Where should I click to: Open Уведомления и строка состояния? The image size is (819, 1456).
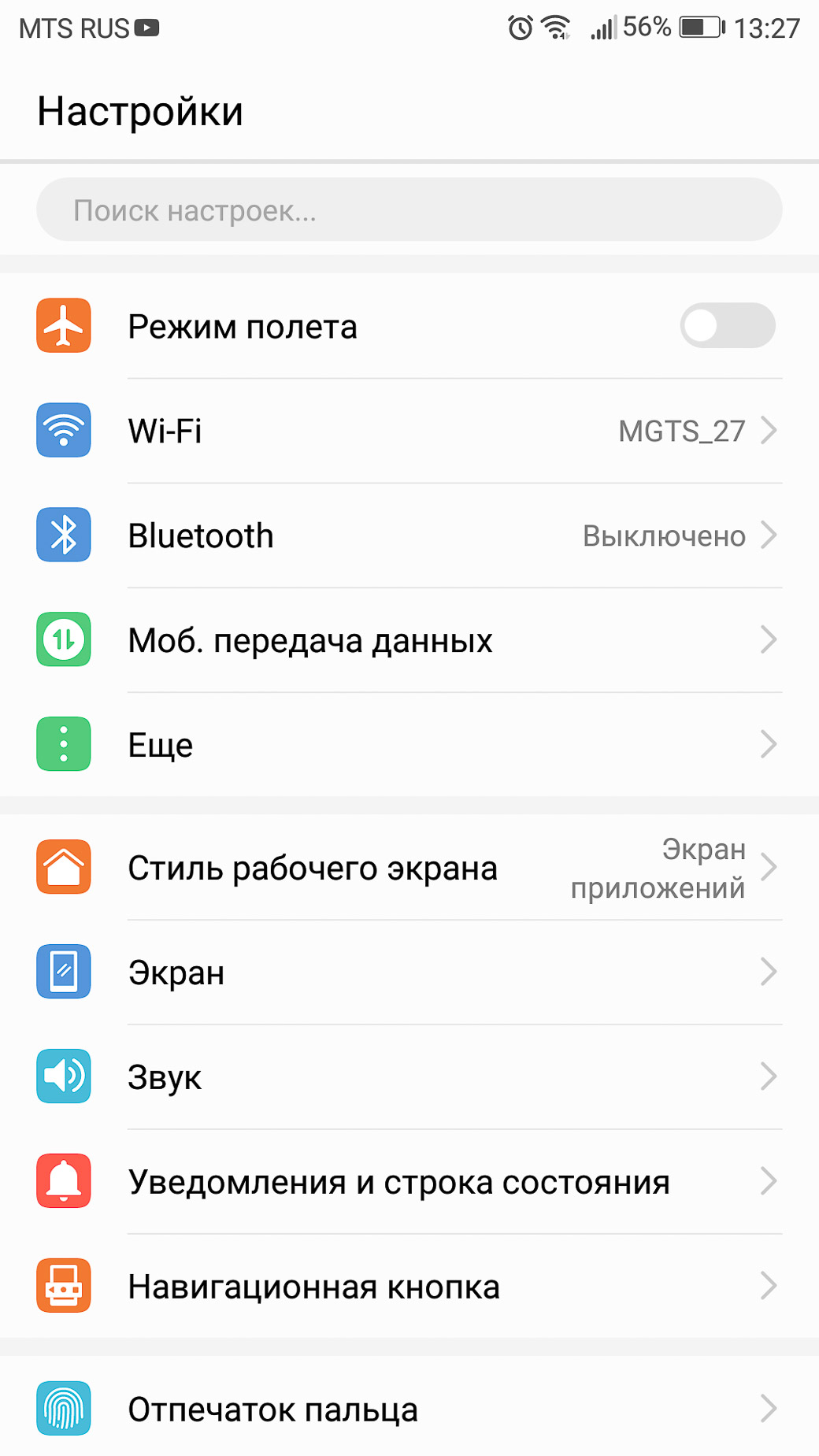[x=409, y=1181]
